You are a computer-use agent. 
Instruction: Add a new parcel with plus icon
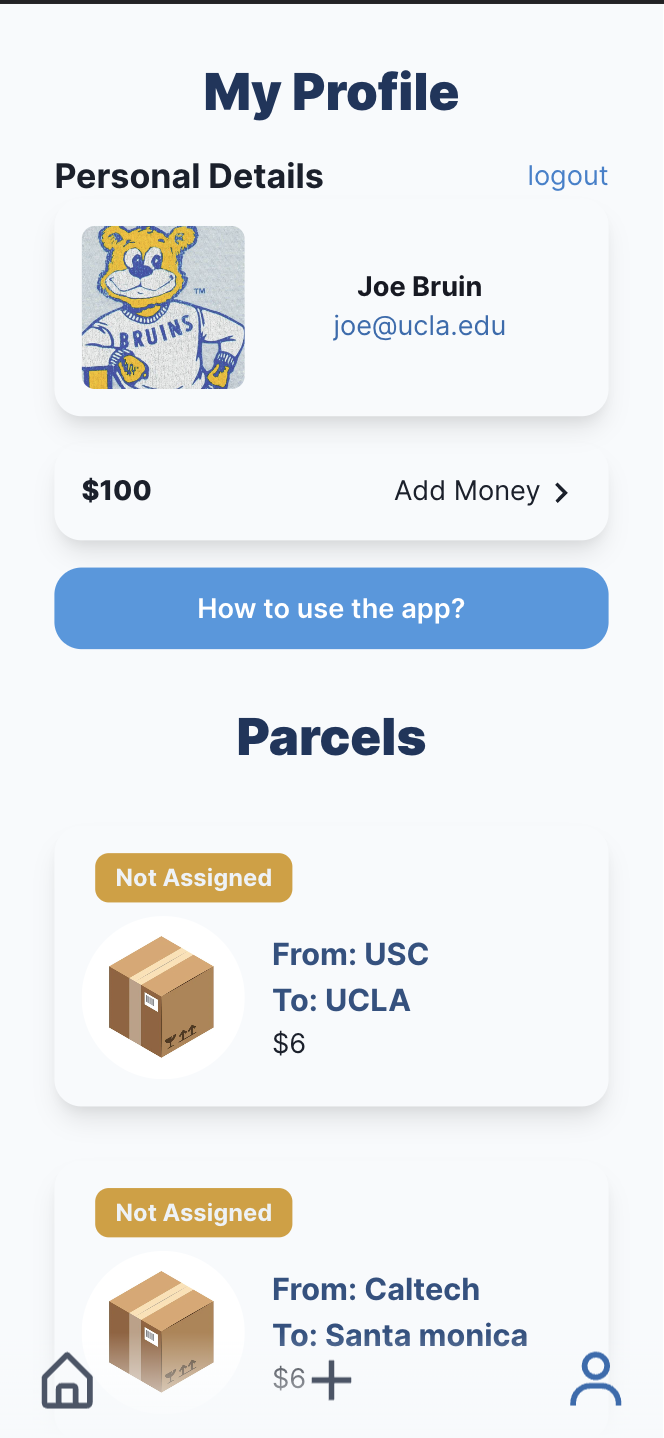click(x=331, y=1381)
